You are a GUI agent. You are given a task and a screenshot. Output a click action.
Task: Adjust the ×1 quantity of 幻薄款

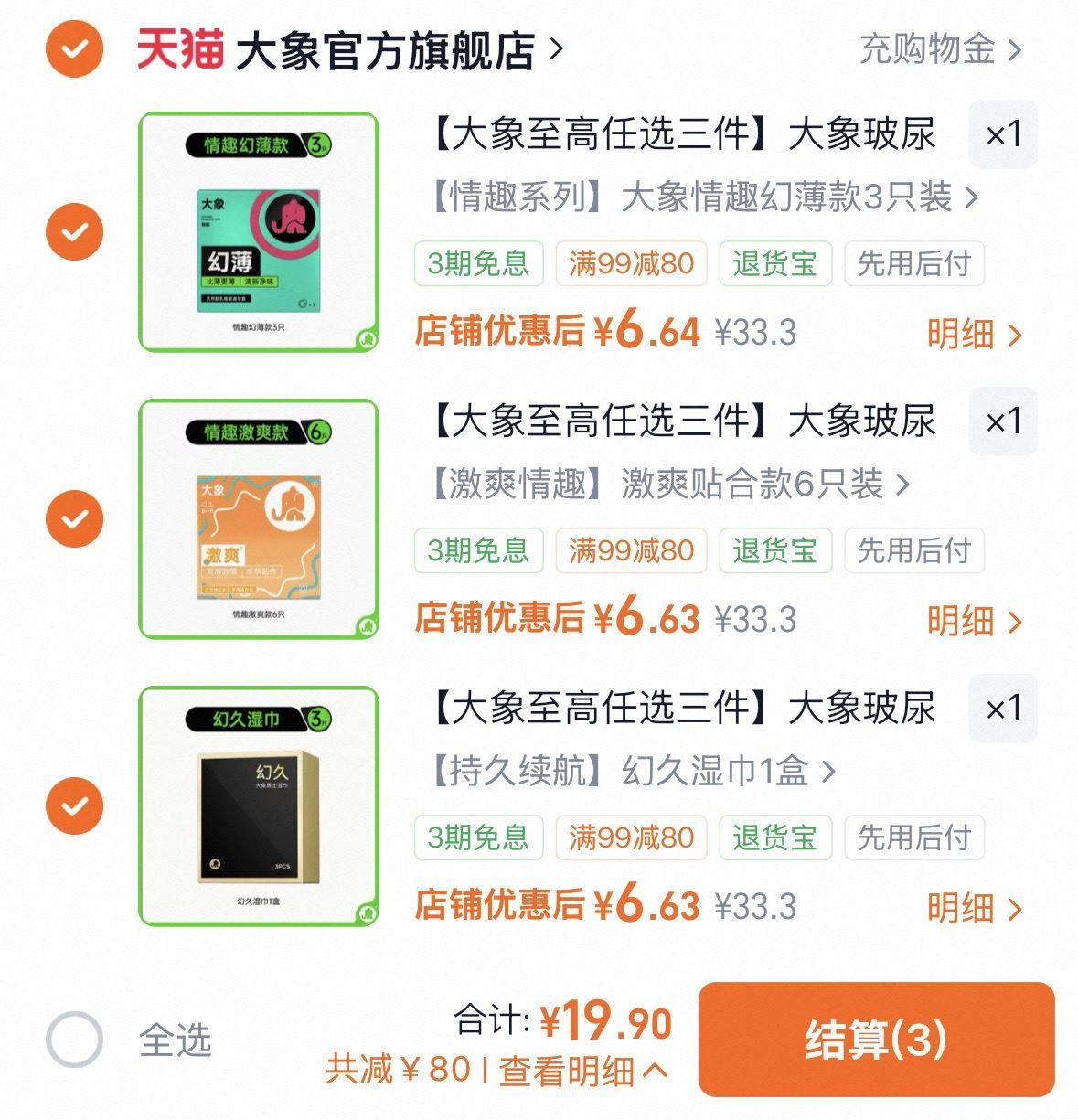(1003, 134)
